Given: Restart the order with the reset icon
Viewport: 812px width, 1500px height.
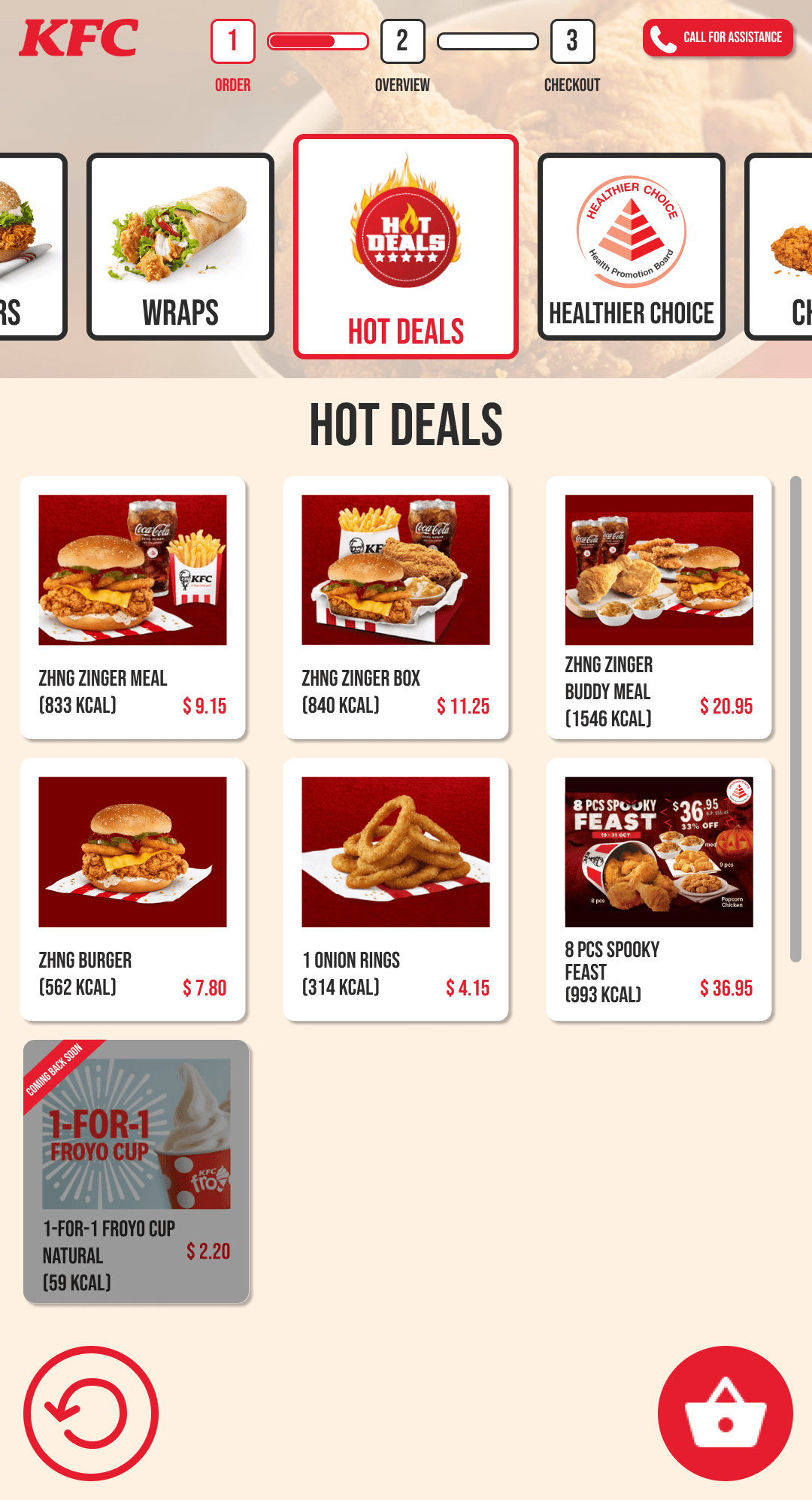Looking at the screenshot, I should point(91,1414).
